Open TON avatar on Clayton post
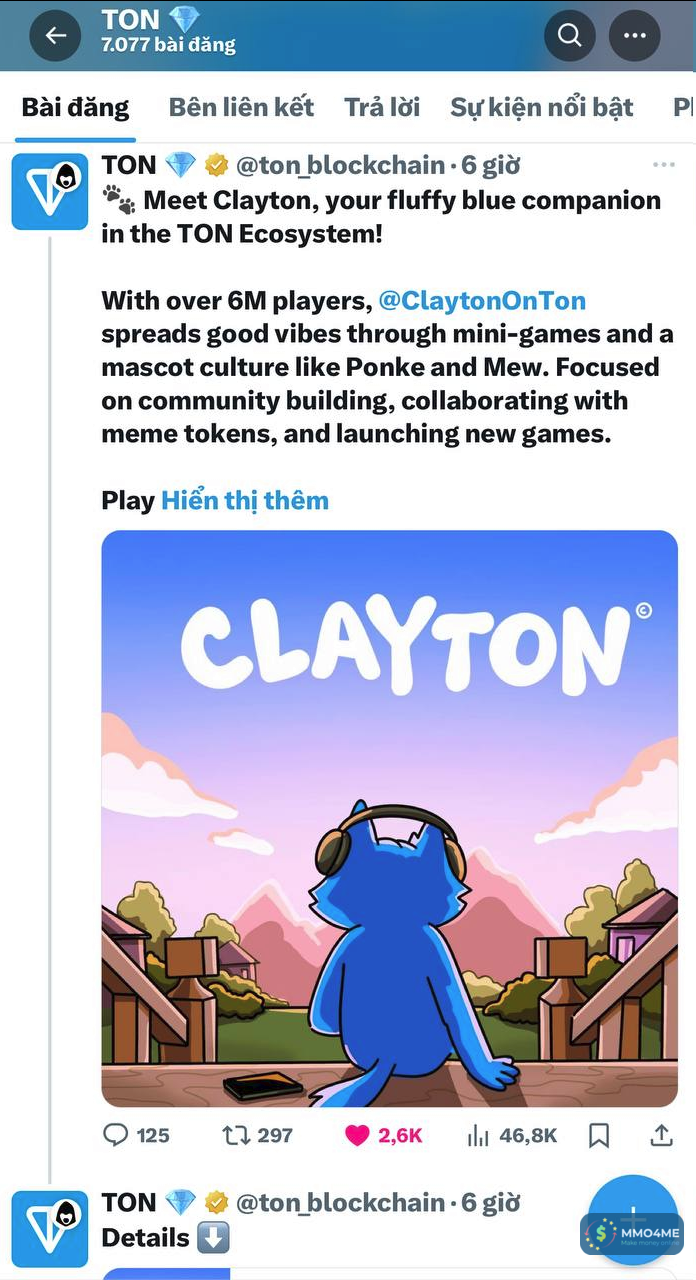This screenshot has width=696, height=1280. [x=50, y=192]
